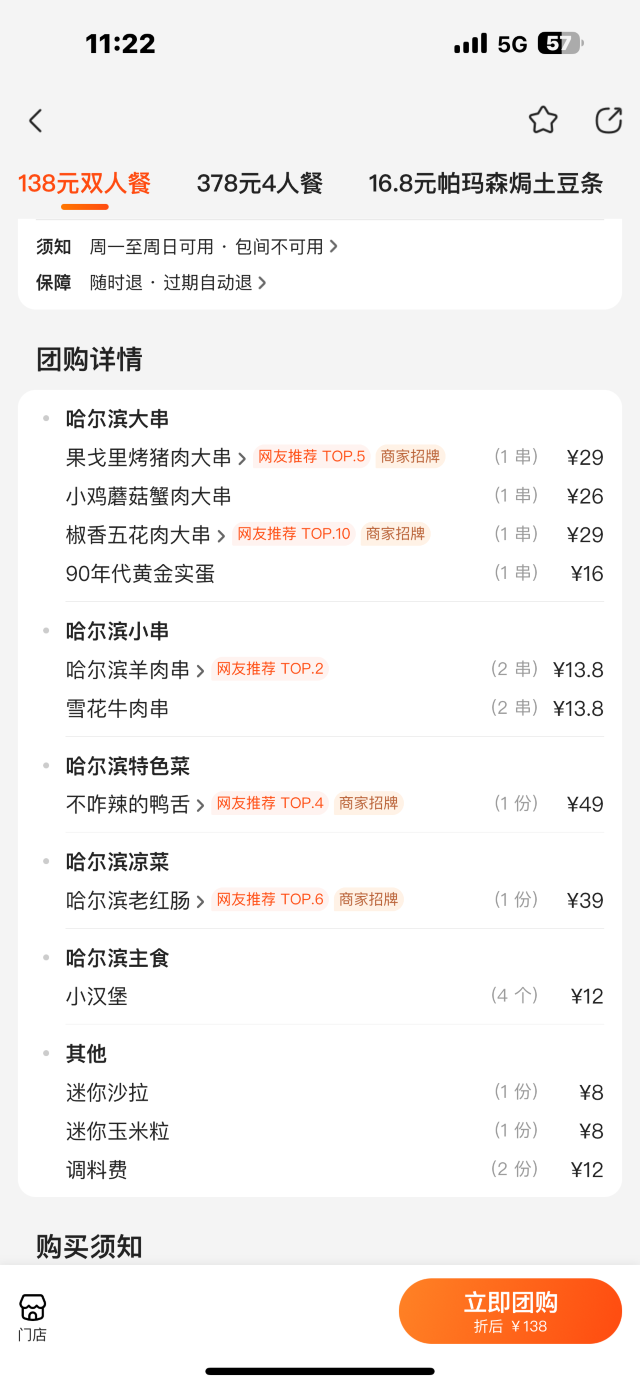640x1387 pixels.
Task: Open 不咋辣的鸭舌 dish details
Action: [135, 804]
